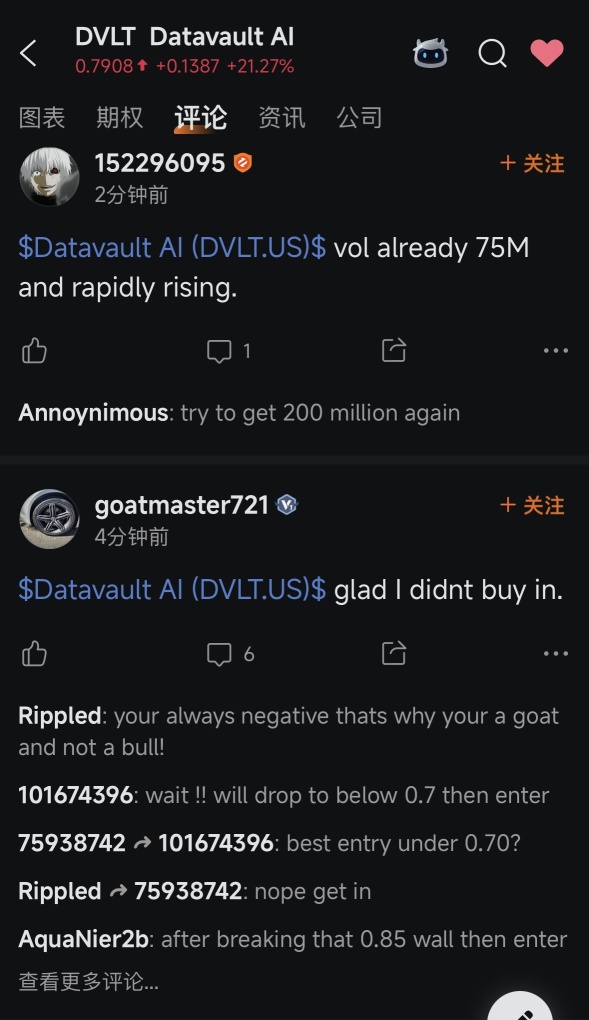The height and width of the screenshot is (1020, 589).
Task: Follow user 152296095 with 关注 button
Action: [532, 163]
